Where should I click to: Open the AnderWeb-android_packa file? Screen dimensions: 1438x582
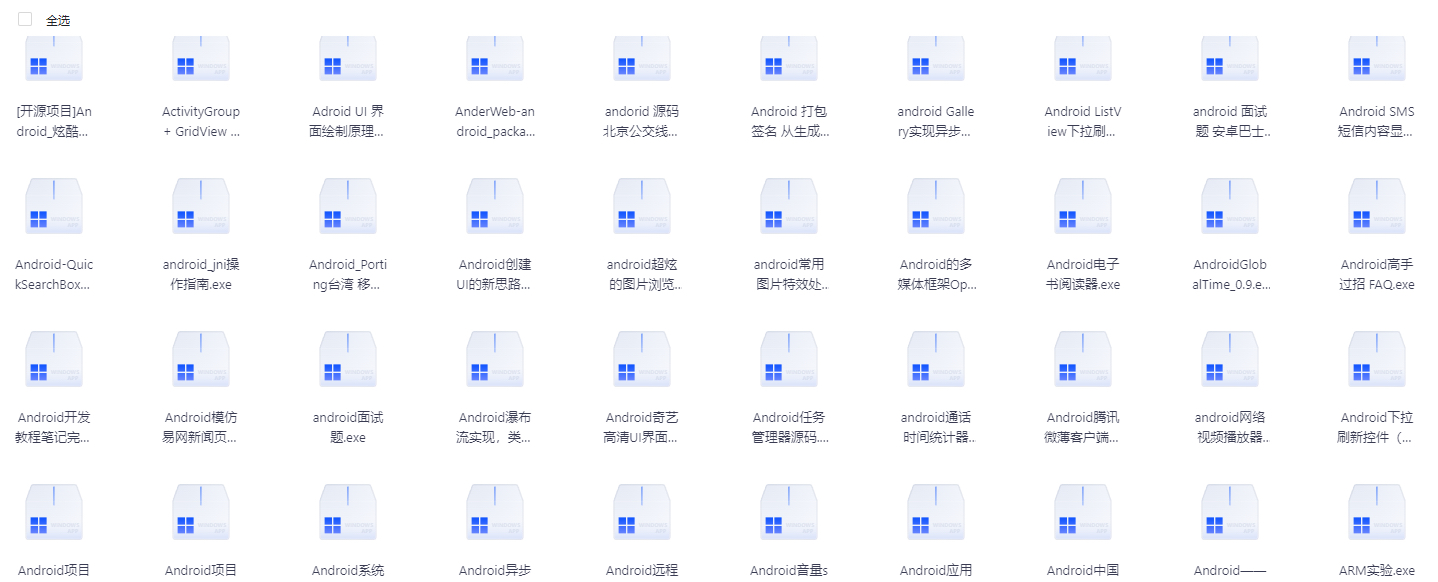(x=495, y=59)
